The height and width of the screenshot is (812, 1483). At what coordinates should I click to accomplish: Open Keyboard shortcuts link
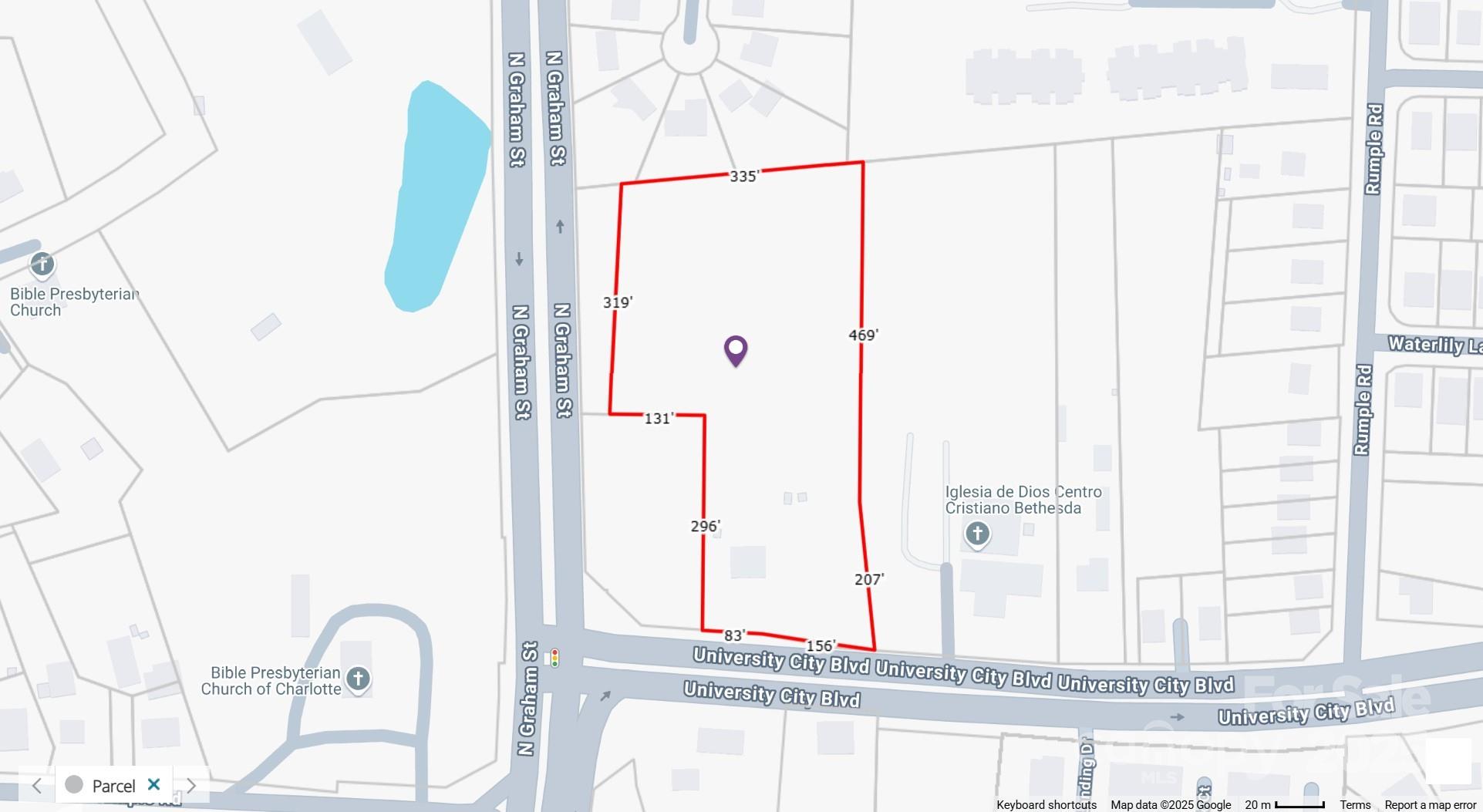tap(1046, 804)
